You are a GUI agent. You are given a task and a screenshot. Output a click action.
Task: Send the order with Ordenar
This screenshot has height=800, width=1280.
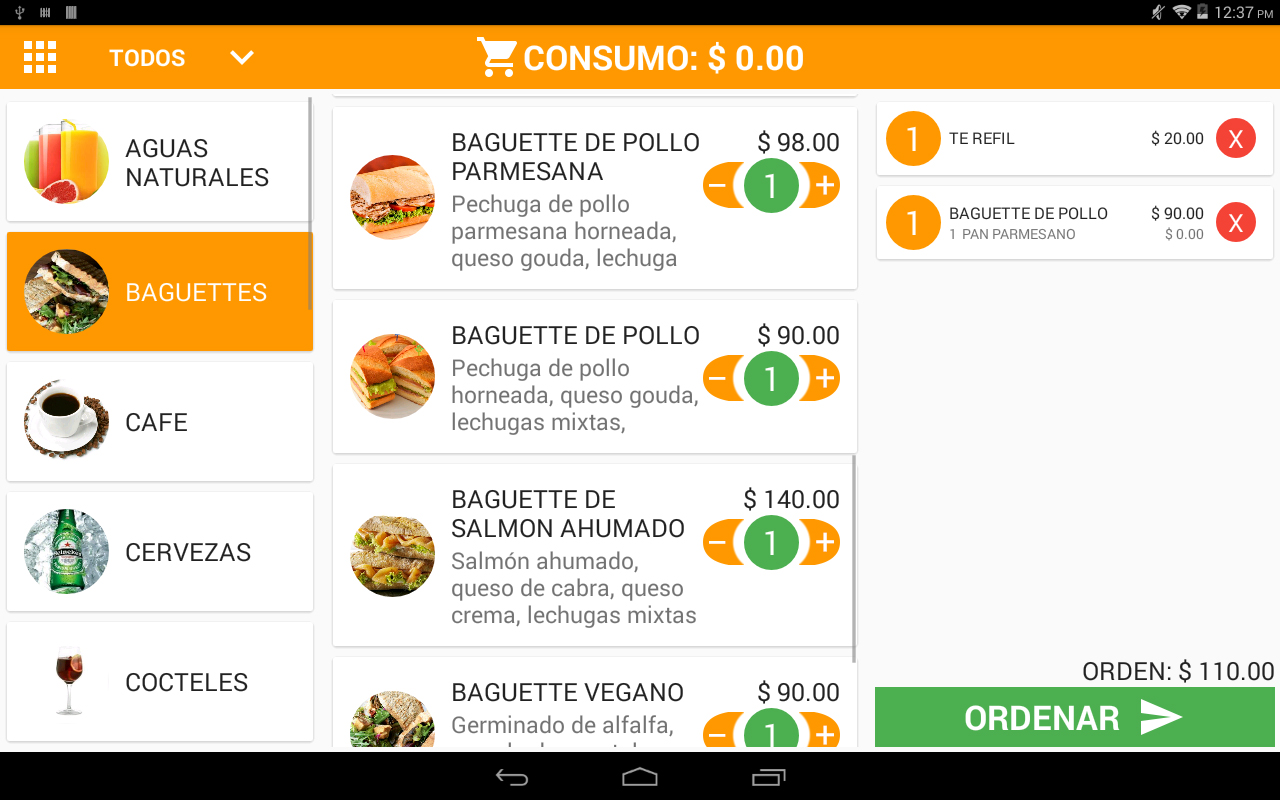tap(1074, 717)
